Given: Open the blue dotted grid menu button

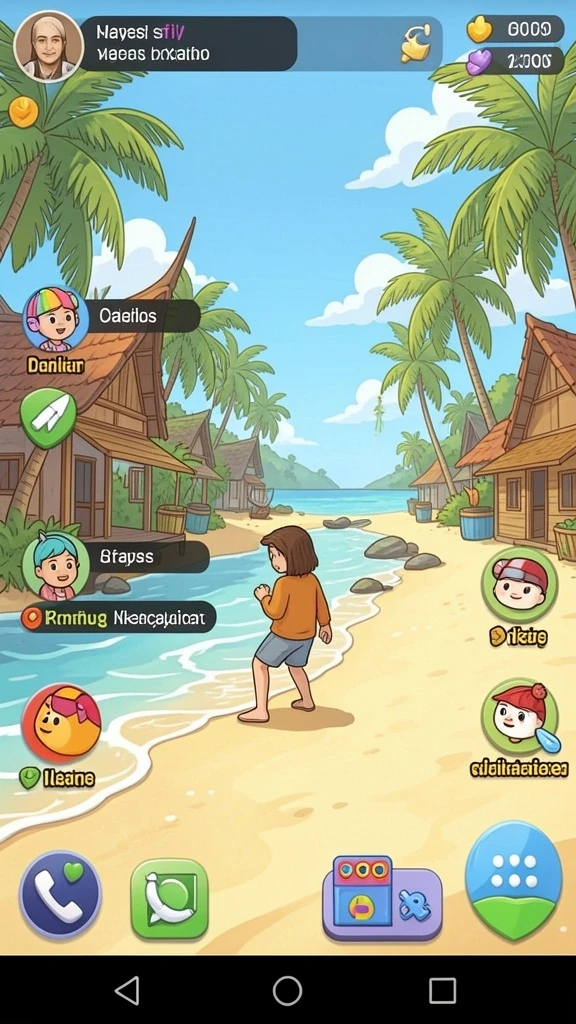Looking at the screenshot, I should [x=513, y=880].
